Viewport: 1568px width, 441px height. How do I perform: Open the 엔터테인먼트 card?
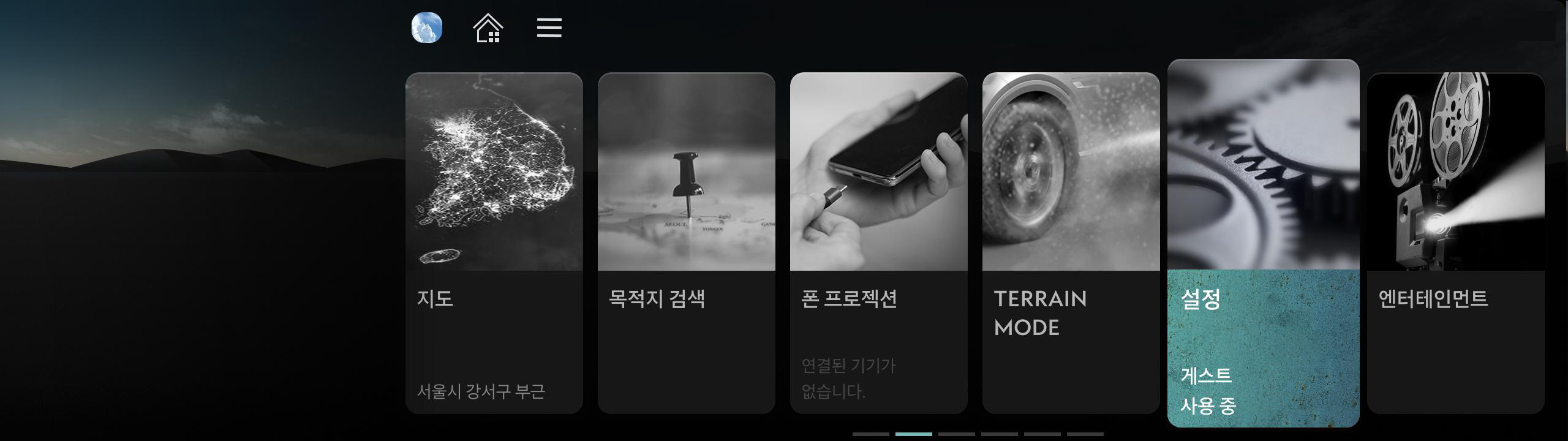(1455, 243)
